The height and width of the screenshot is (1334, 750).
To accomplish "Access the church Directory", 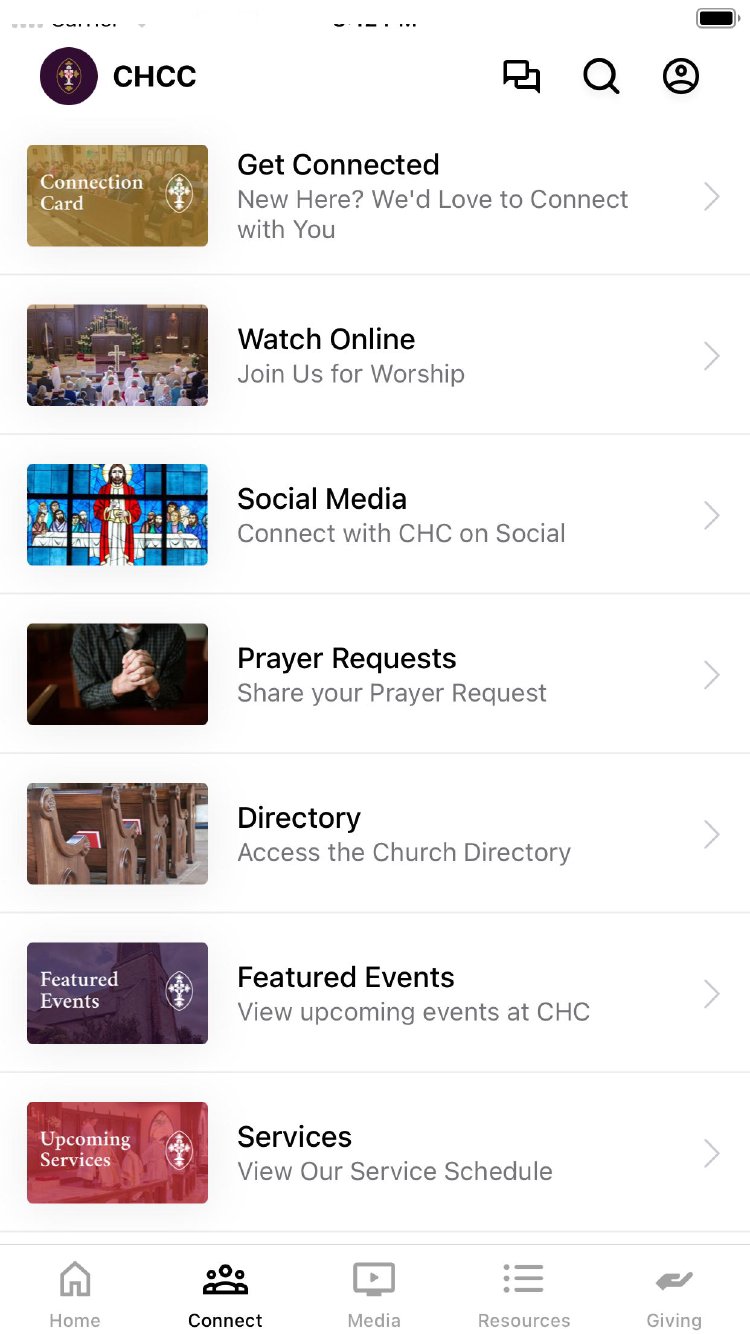I will [375, 834].
